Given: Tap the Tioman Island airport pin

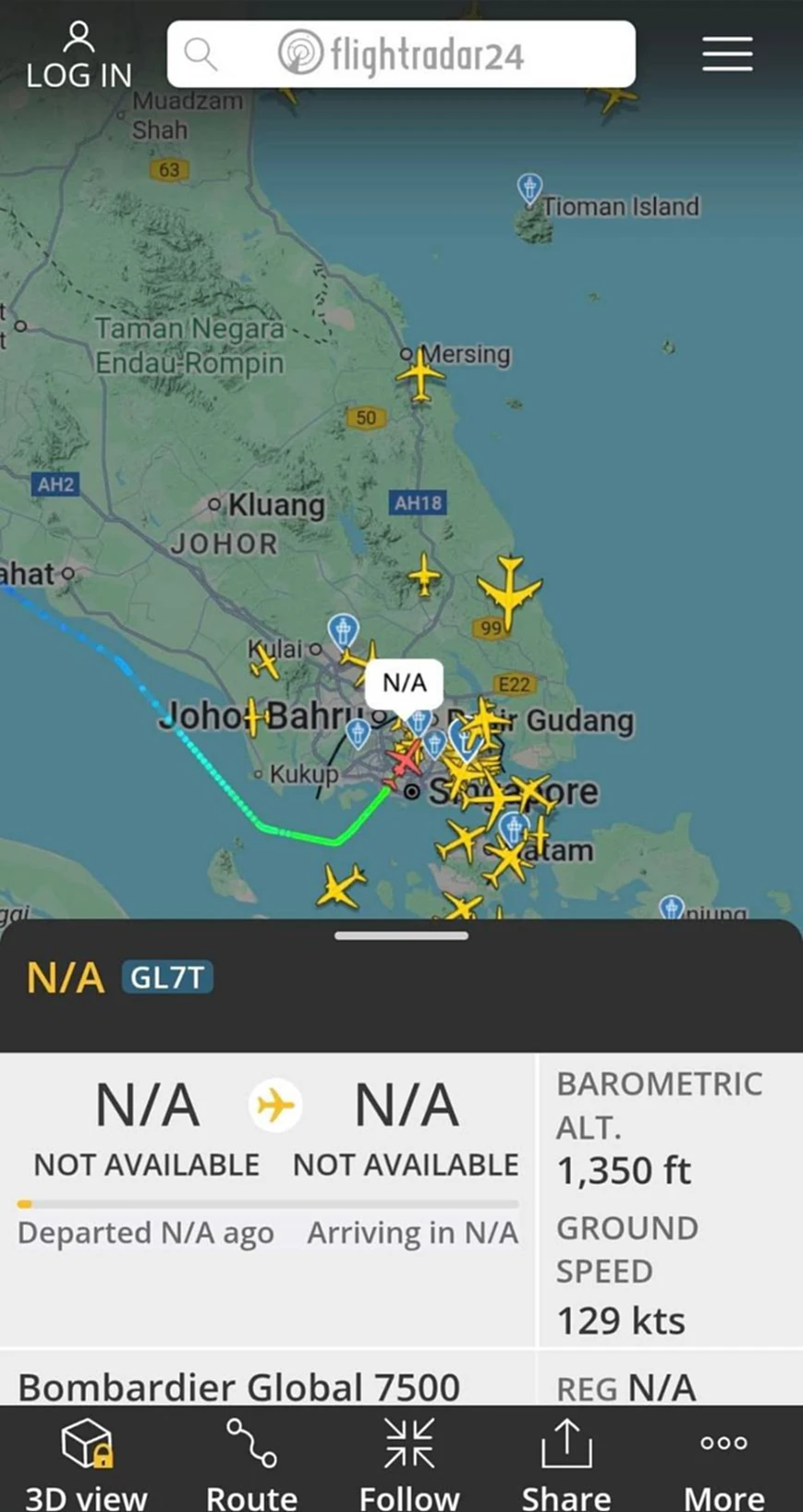Looking at the screenshot, I should (529, 189).
